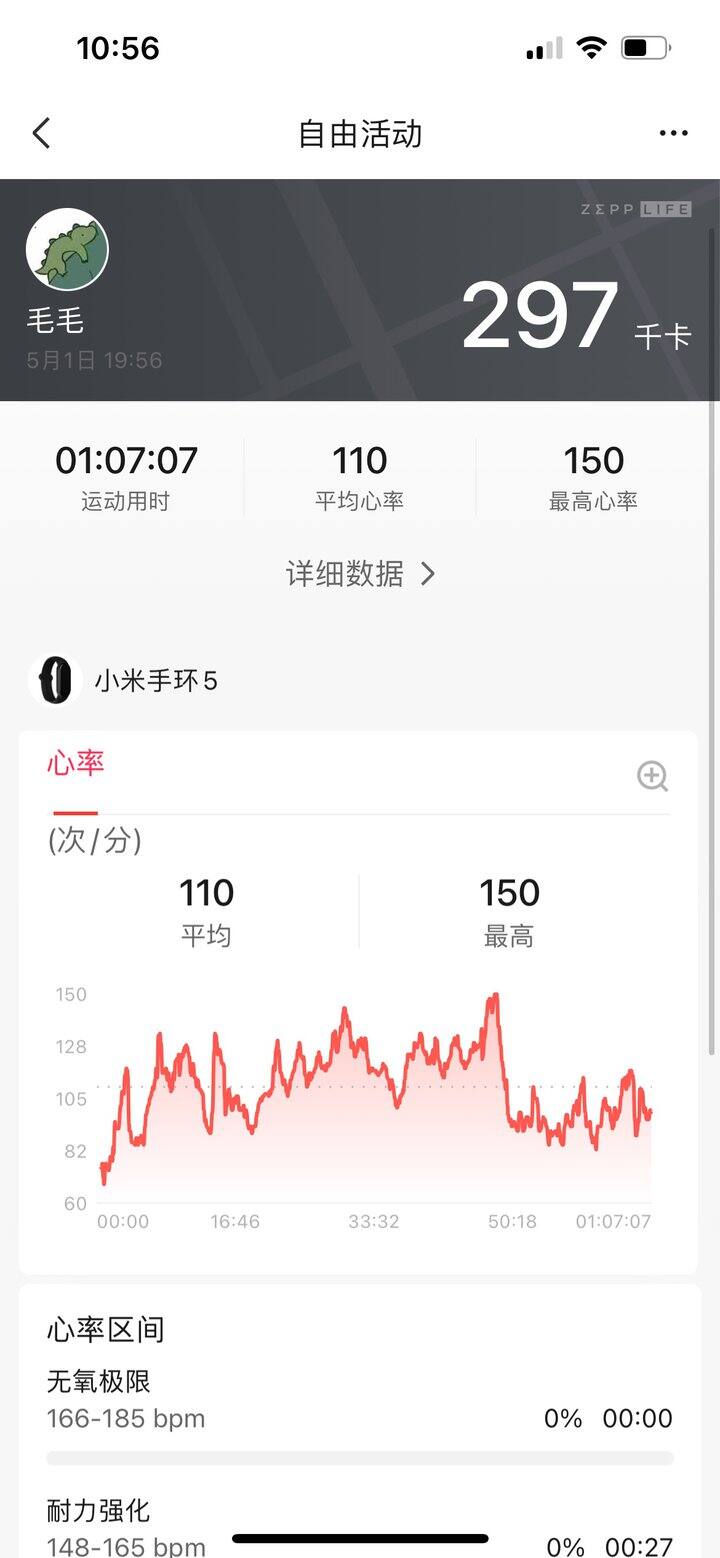Open the three-dot overflow menu
The width and height of the screenshot is (720, 1558).
[x=673, y=134]
